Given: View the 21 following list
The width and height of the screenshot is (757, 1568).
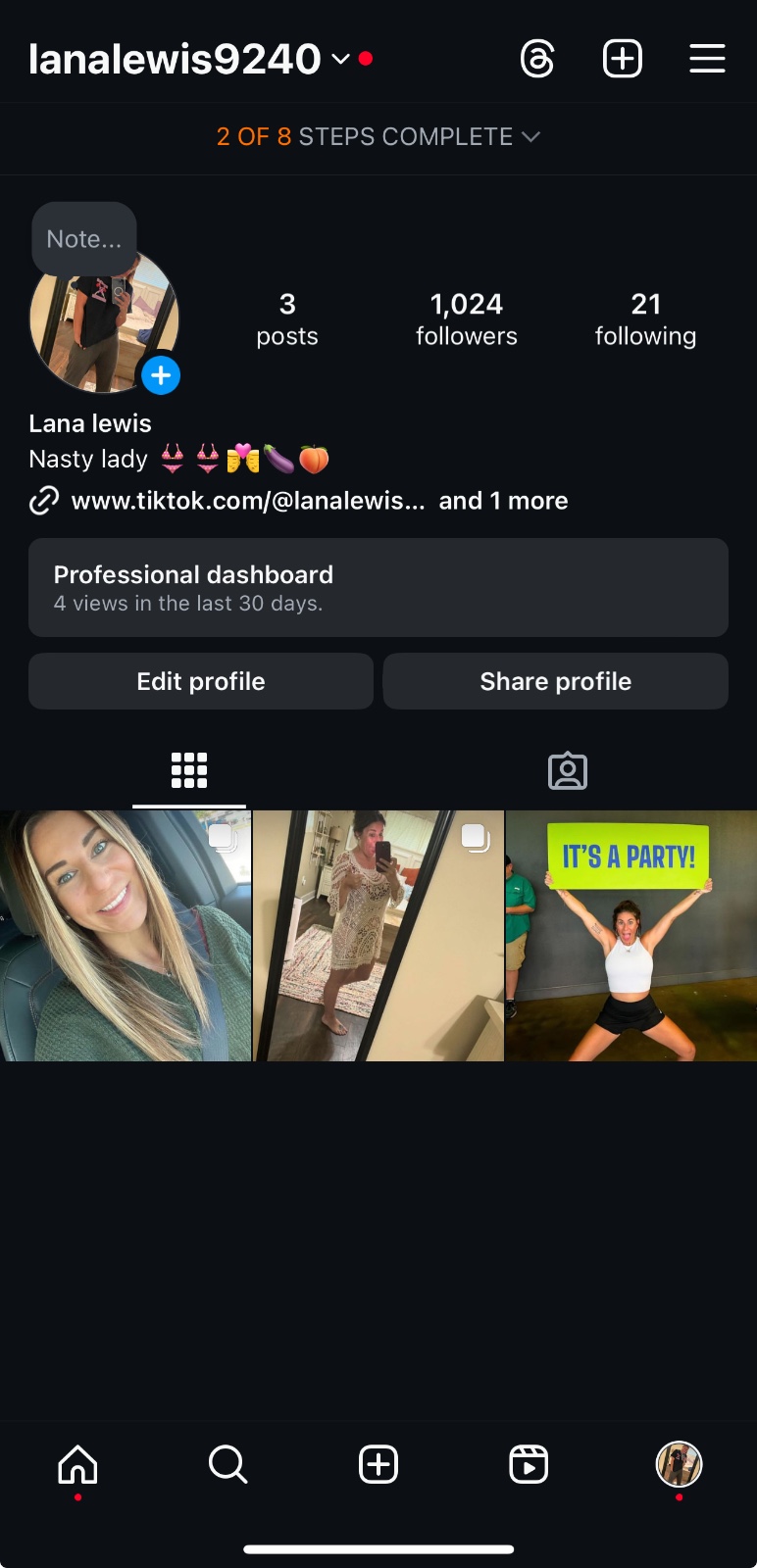Looking at the screenshot, I should [645, 318].
